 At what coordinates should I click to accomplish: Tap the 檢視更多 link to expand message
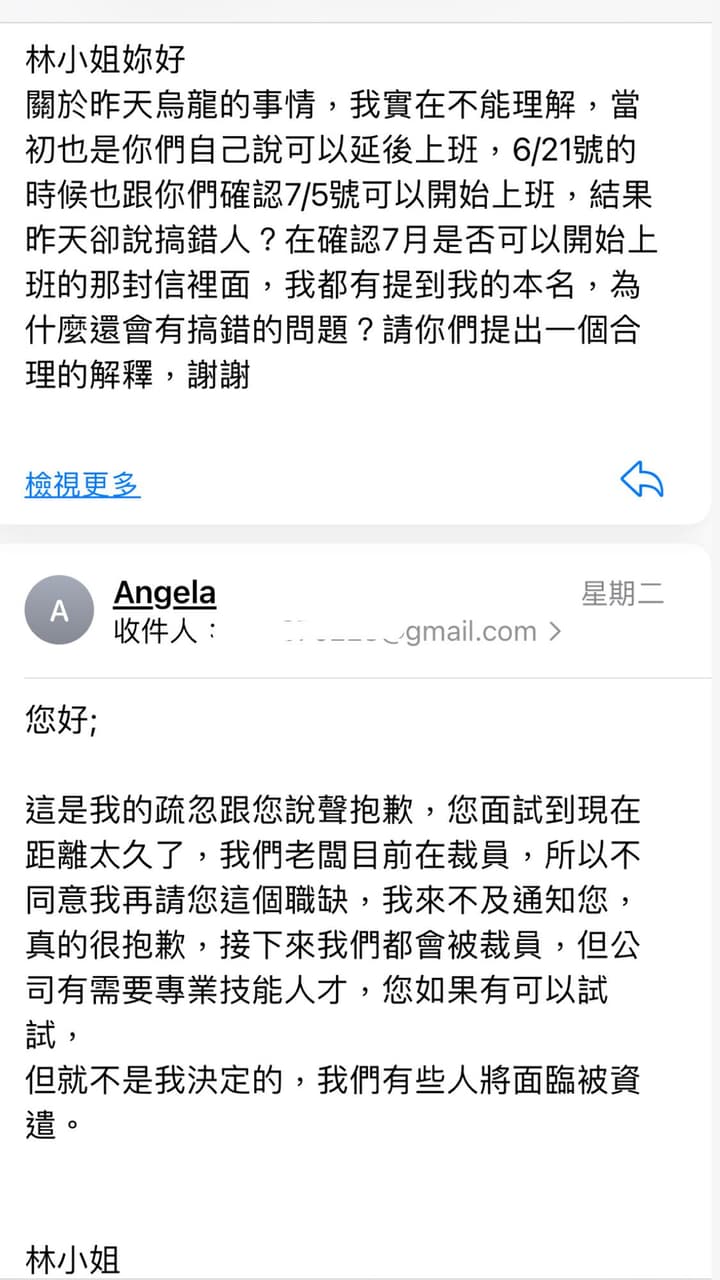tap(82, 485)
